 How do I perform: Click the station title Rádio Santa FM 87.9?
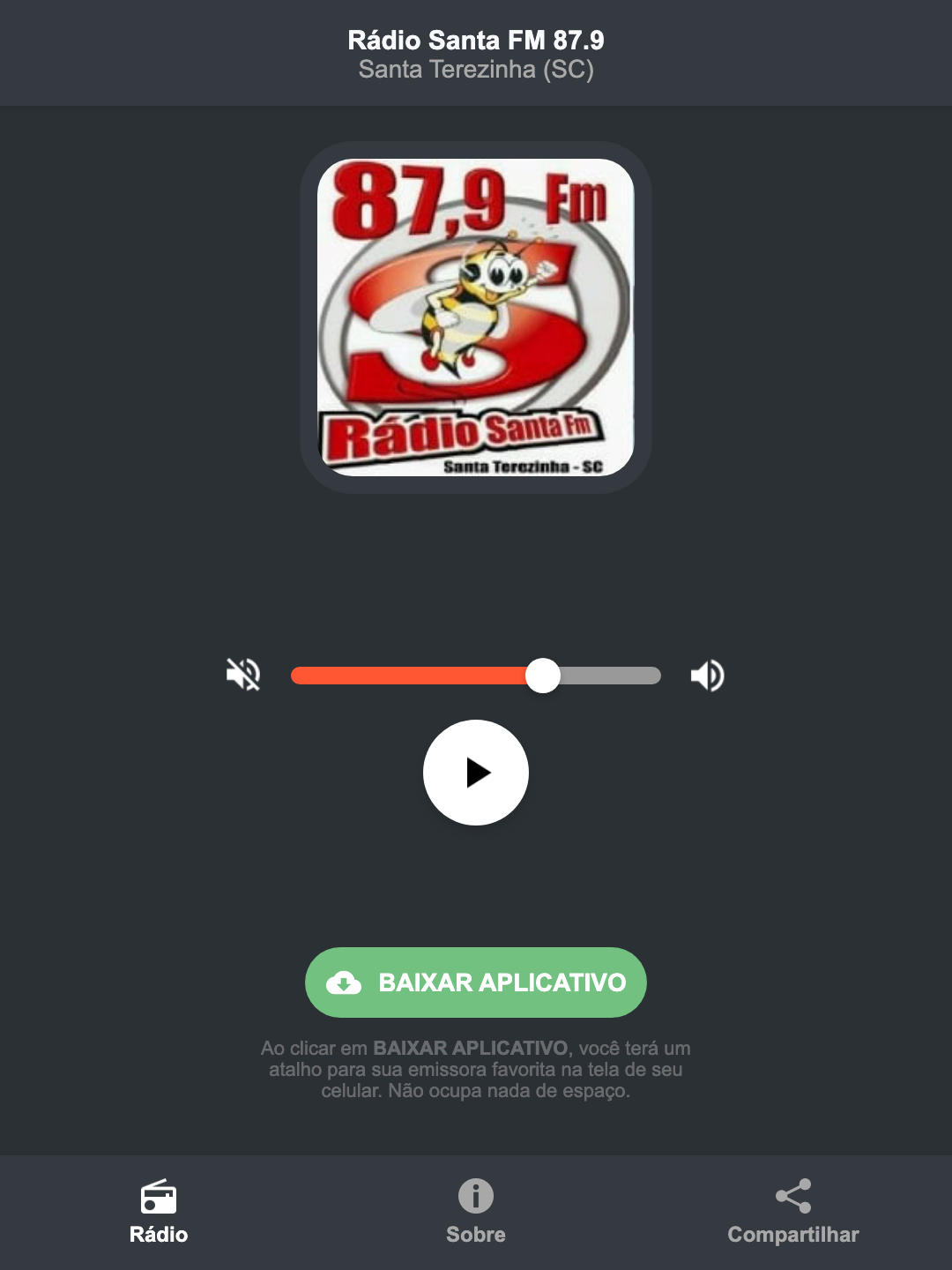[475, 39]
